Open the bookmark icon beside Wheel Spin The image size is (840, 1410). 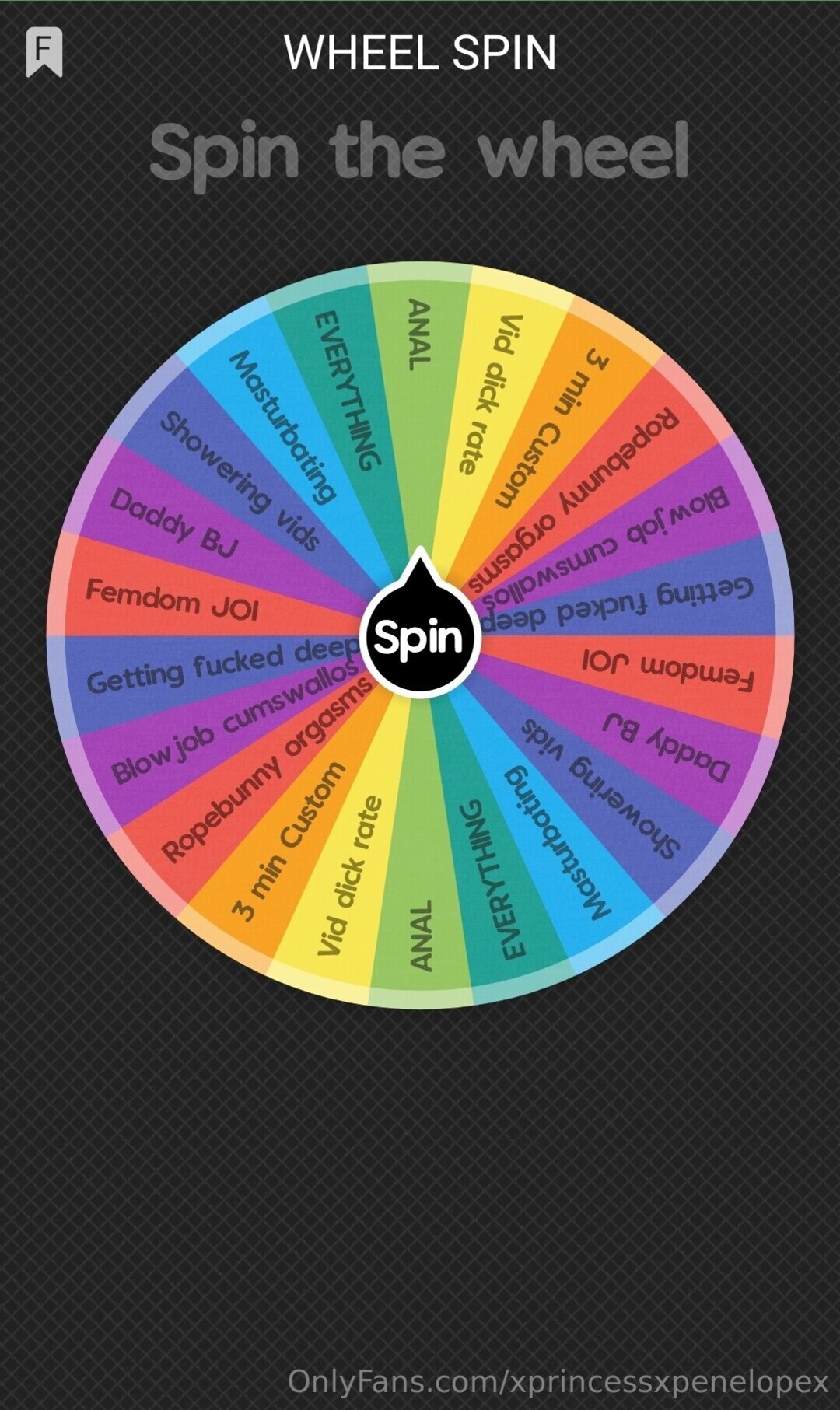click(x=44, y=52)
